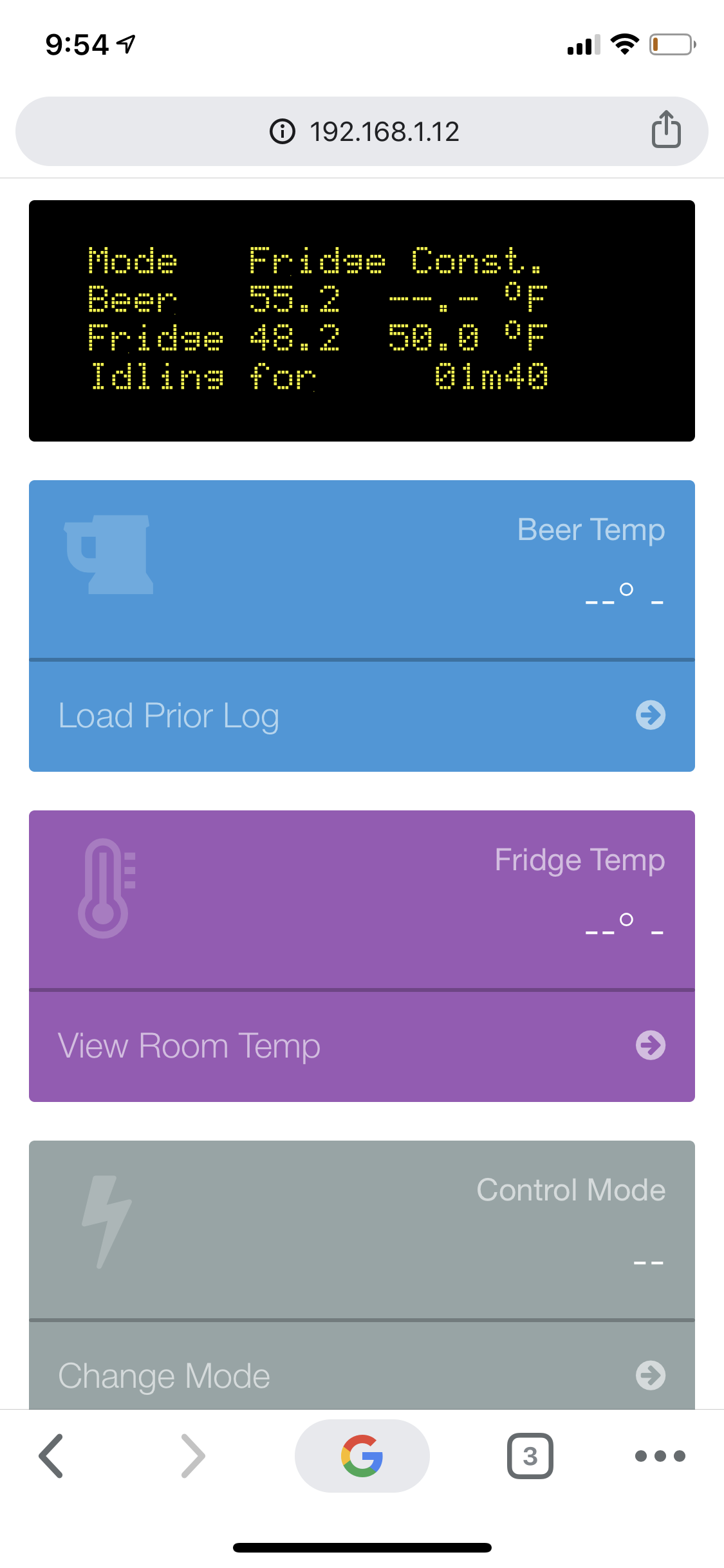The width and height of the screenshot is (724, 1568).
Task: Start a Google search from the toolbar
Action: 362,1456
